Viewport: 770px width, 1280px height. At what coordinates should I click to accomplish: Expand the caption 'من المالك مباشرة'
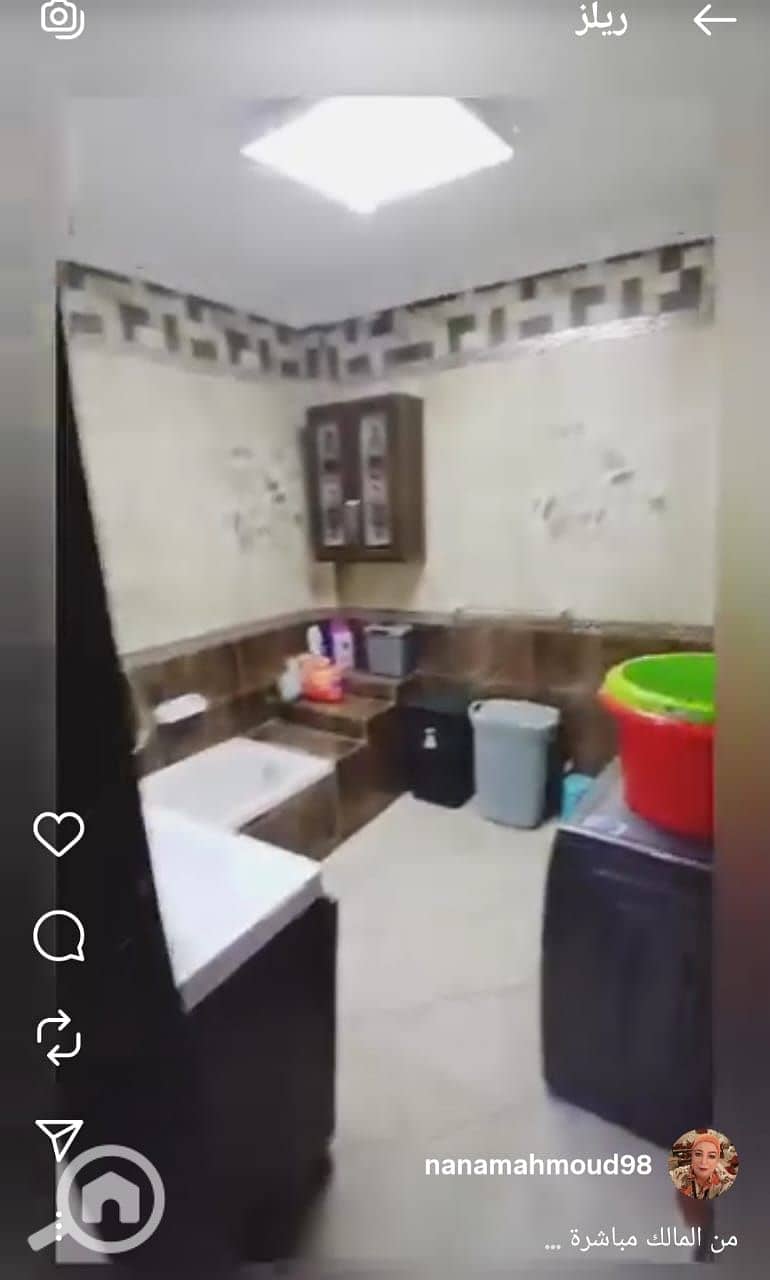click(x=640, y=1238)
